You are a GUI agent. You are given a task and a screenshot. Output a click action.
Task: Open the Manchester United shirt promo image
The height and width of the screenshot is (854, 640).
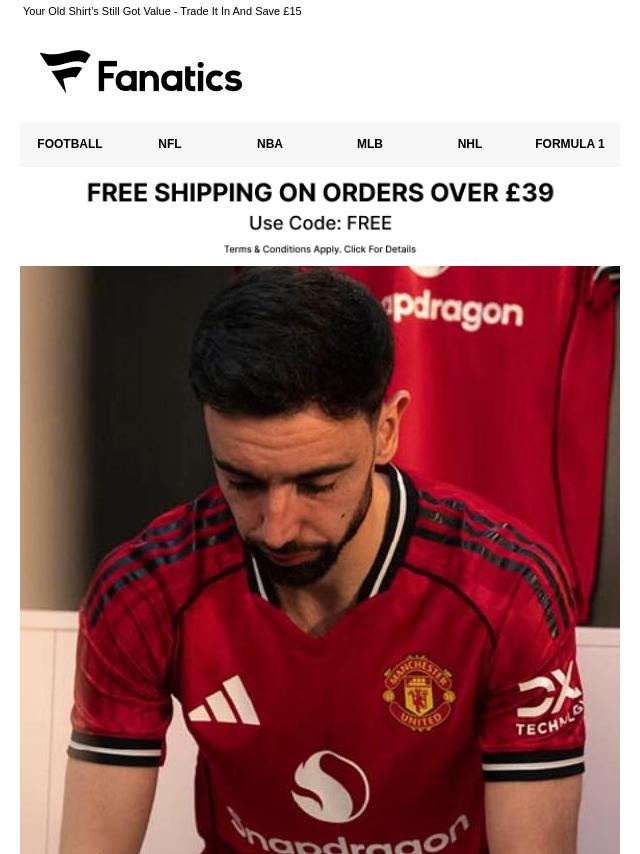click(320, 560)
